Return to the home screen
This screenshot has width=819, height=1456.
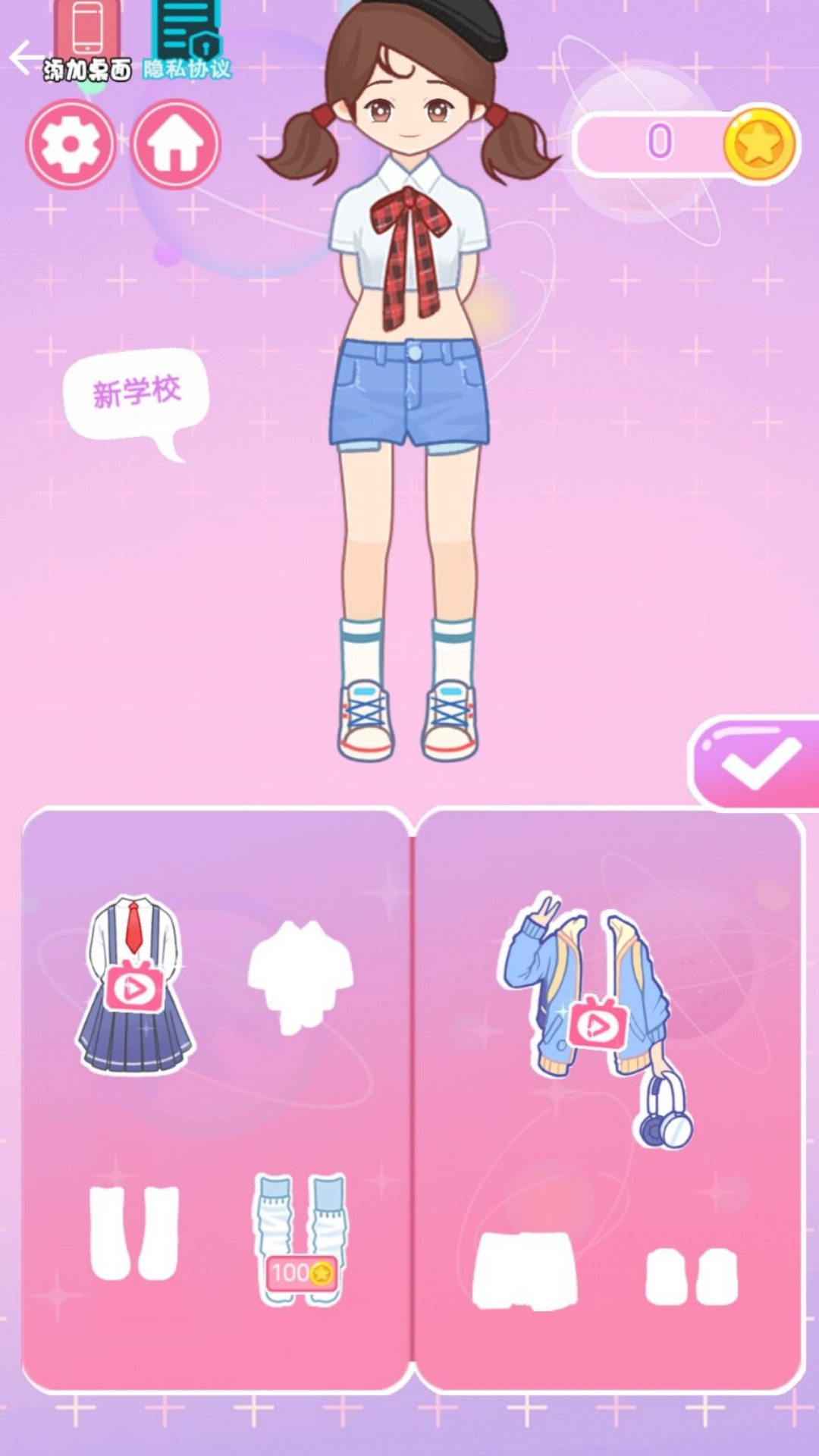coord(176,144)
